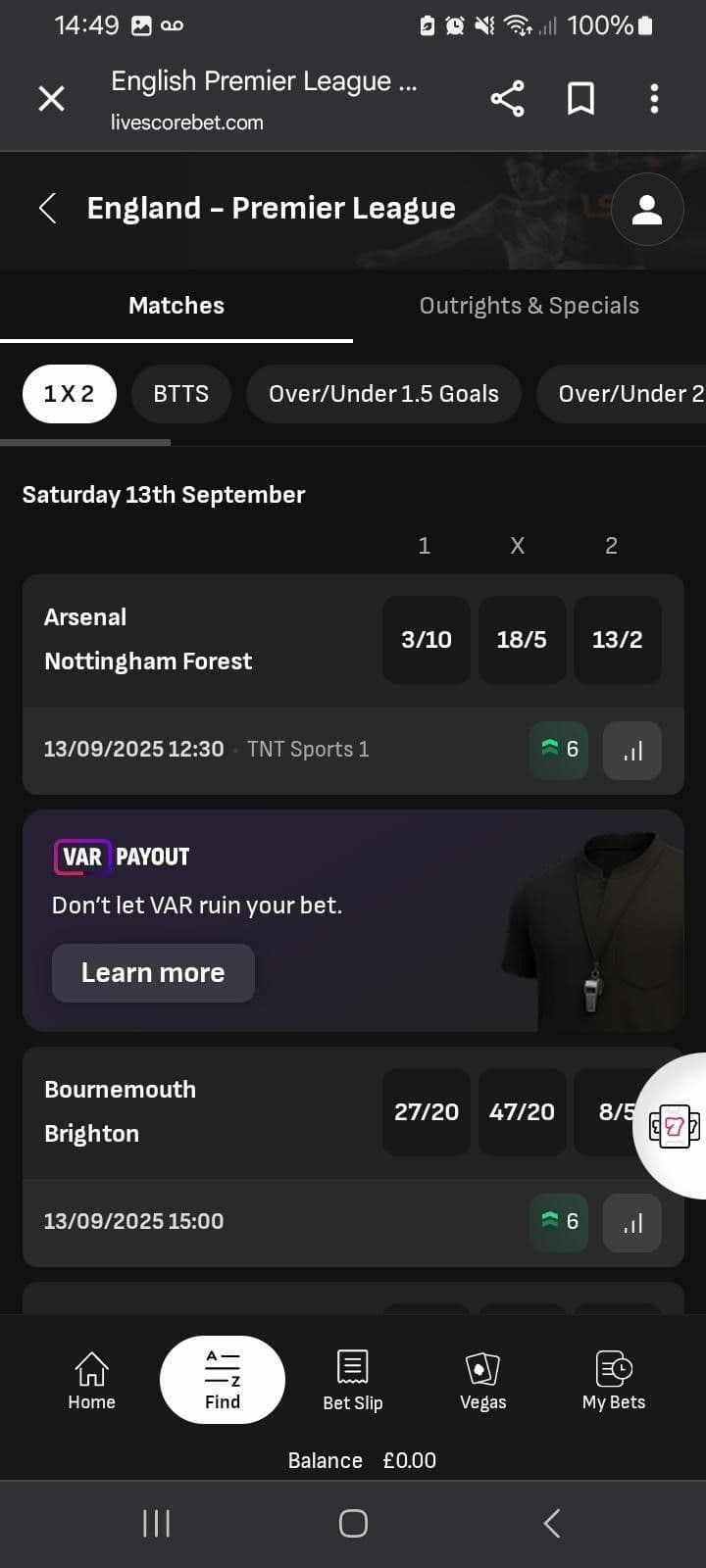Screen dimensions: 706x1568
Task: Open the browser three-dot menu
Action: tap(654, 98)
